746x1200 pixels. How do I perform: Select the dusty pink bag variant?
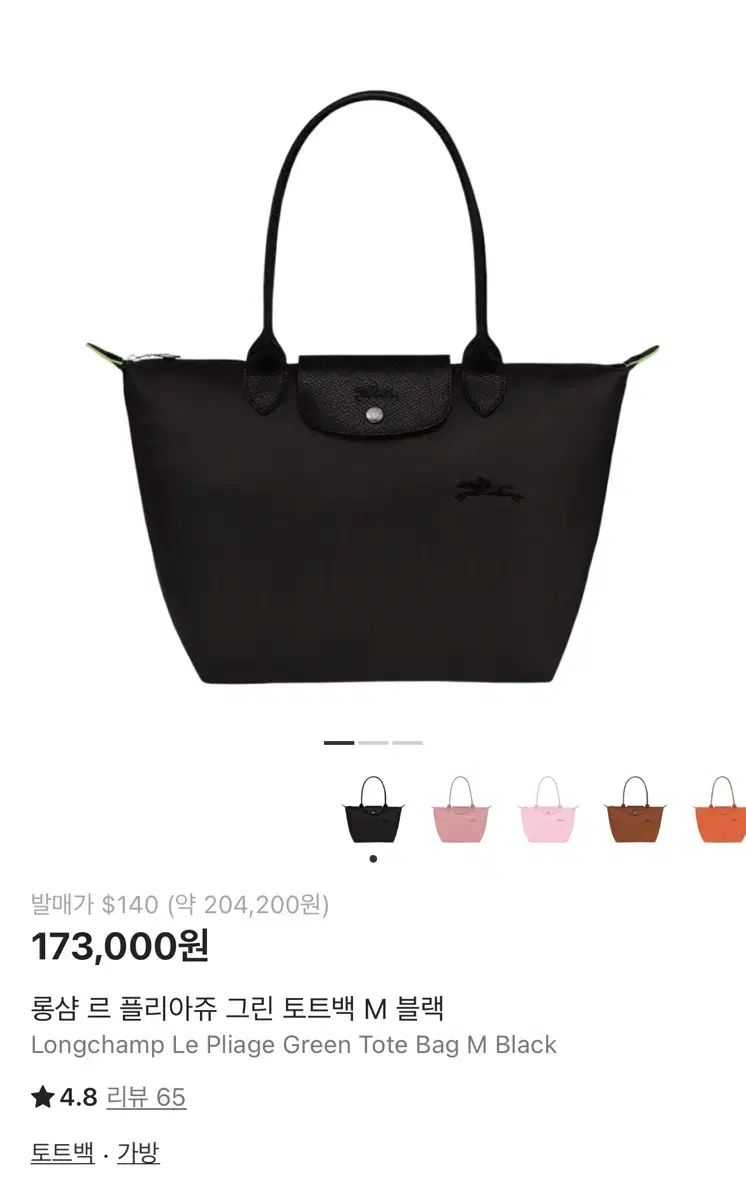(x=461, y=810)
